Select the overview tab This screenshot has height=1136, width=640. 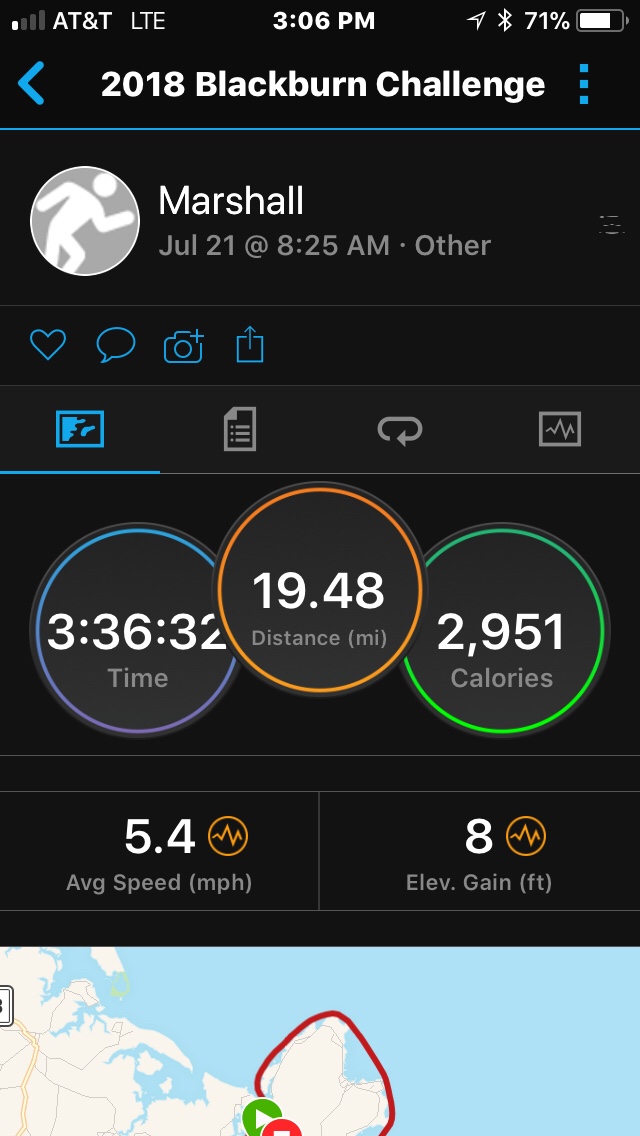pyautogui.click(x=80, y=430)
